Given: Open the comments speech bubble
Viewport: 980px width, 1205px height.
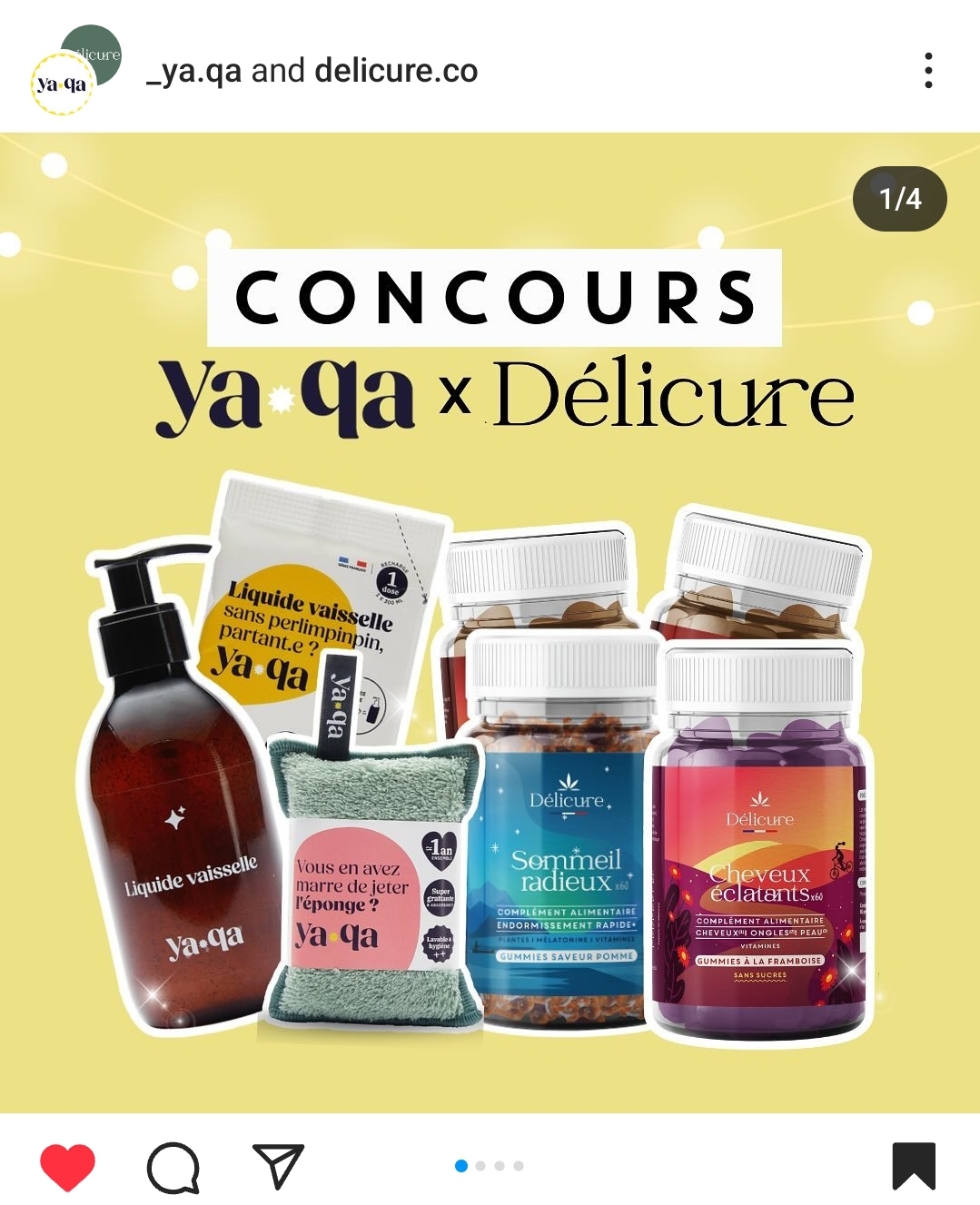Looking at the screenshot, I should point(173,1167).
